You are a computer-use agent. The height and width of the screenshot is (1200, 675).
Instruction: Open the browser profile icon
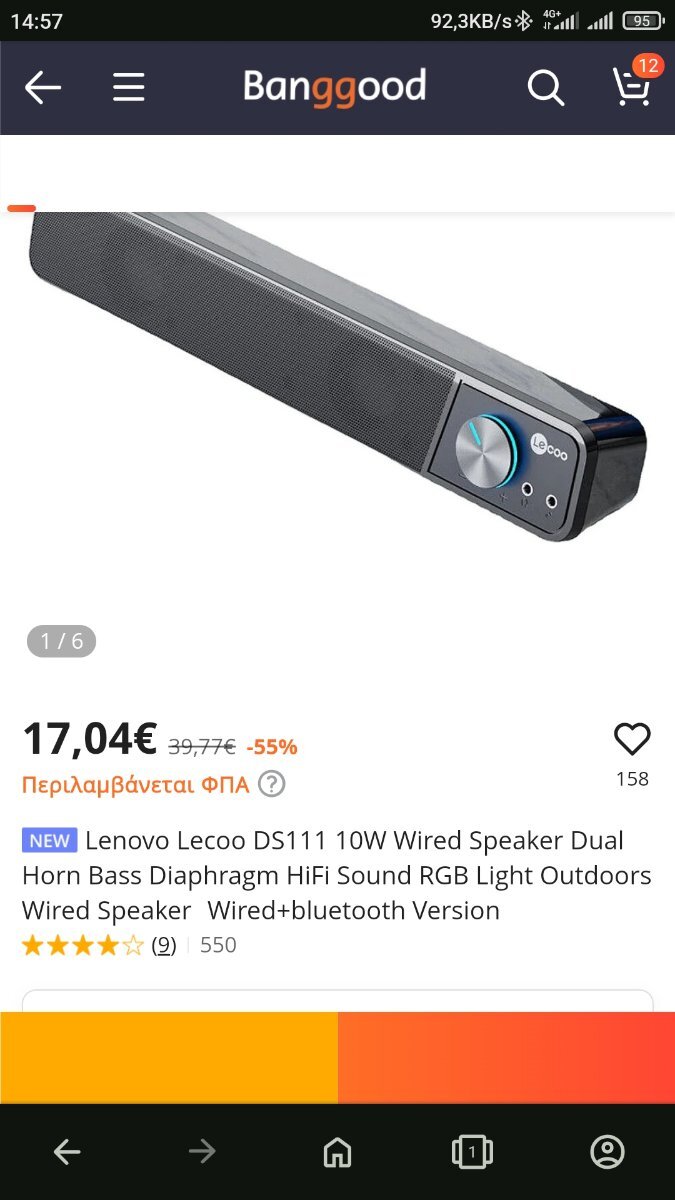point(607,1152)
